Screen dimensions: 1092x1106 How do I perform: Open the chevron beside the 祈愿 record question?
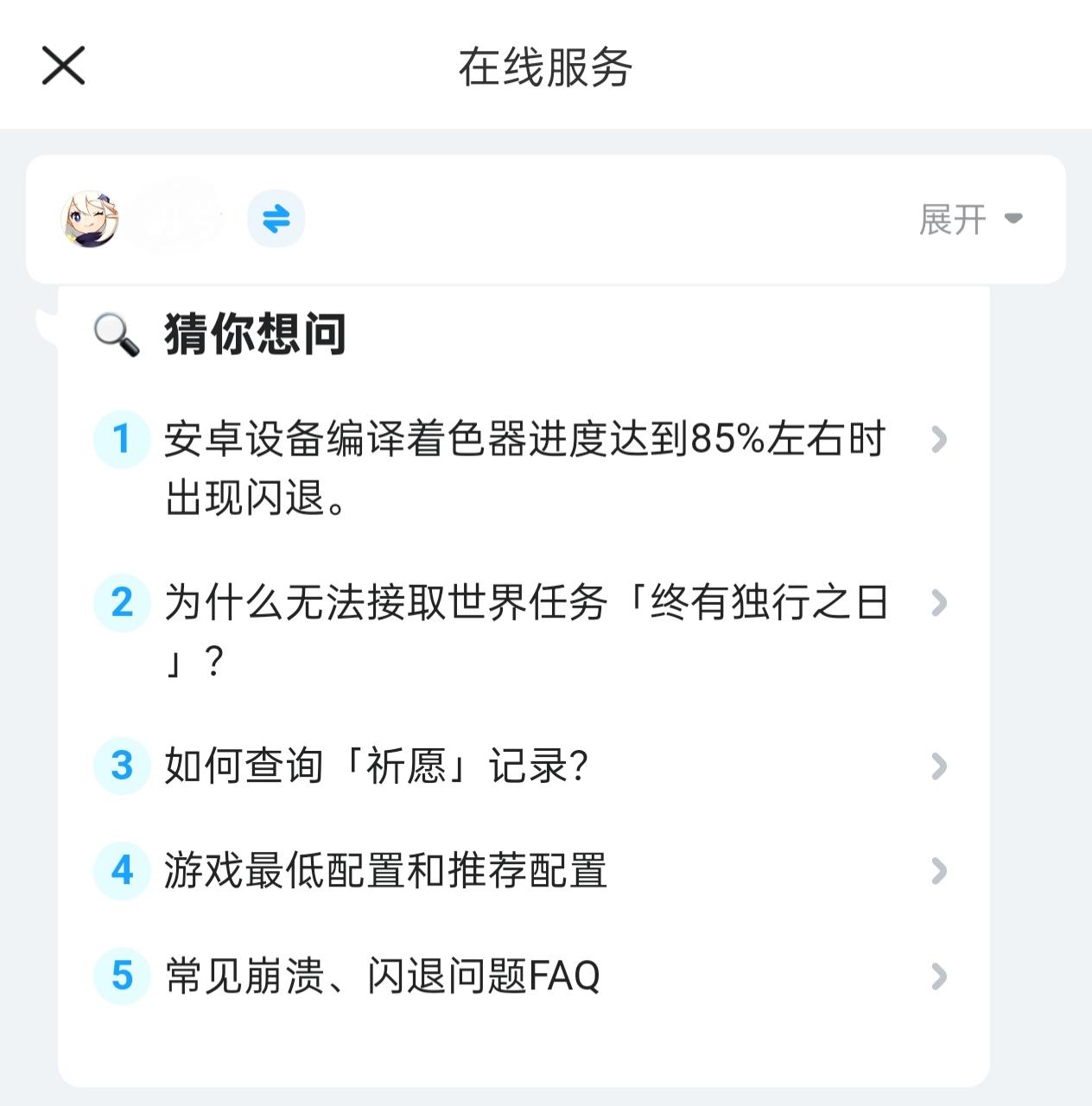(939, 767)
